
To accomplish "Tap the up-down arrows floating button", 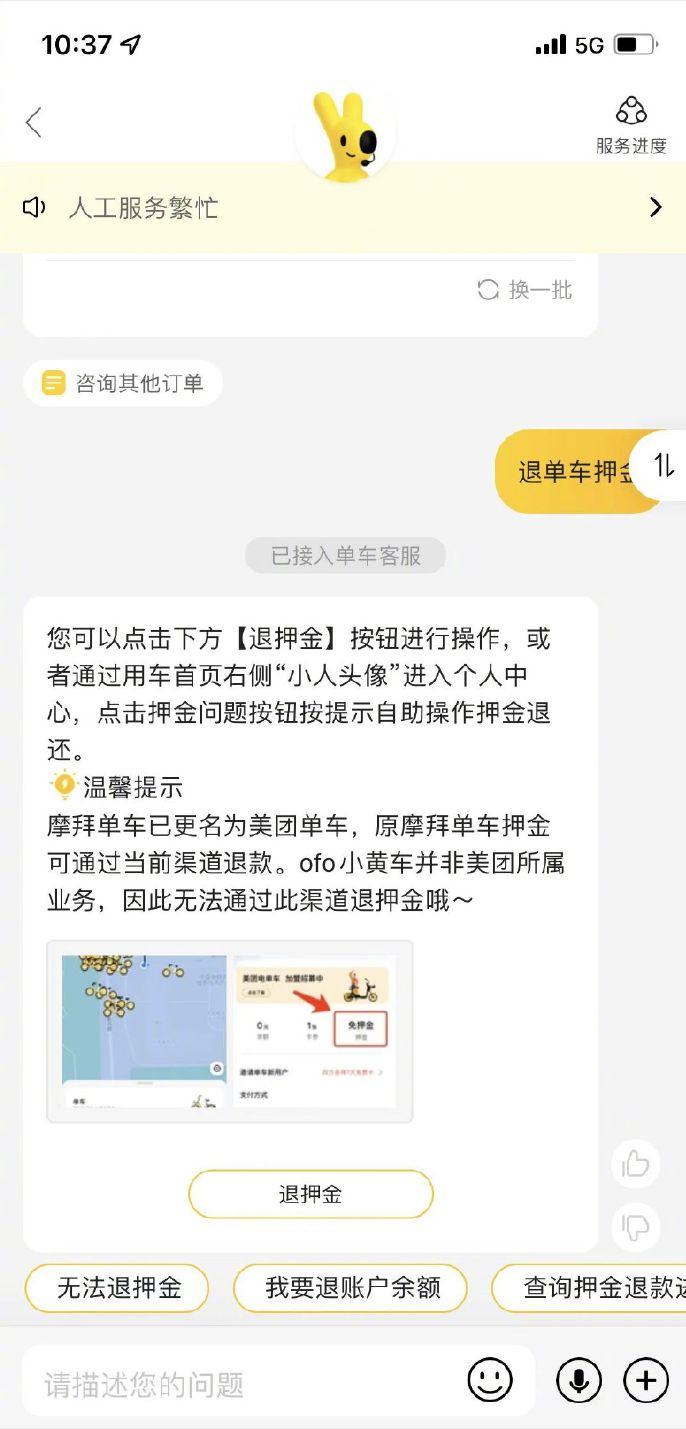I will (x=663, y=465).
